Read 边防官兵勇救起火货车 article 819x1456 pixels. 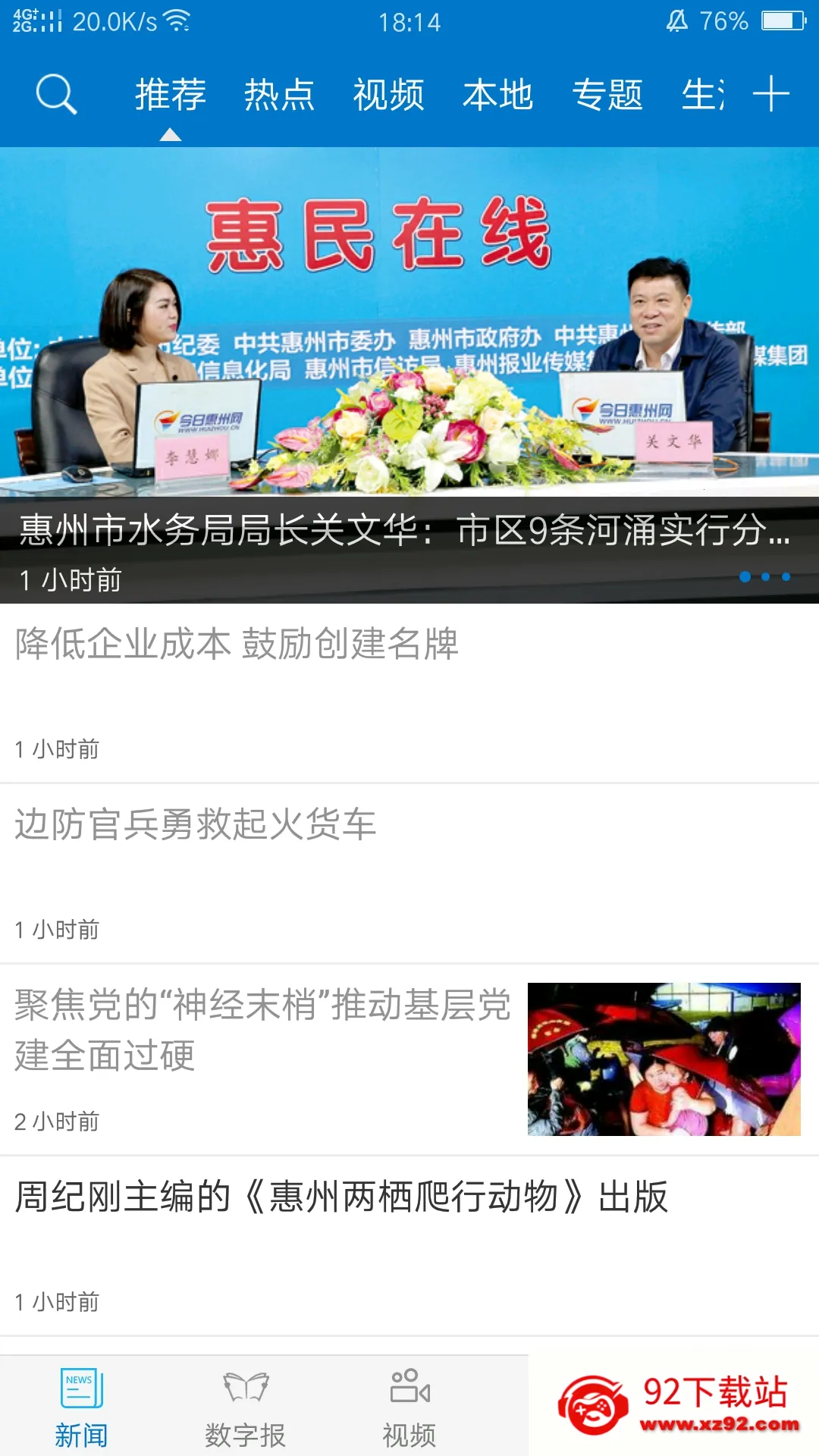pos(409,874)
